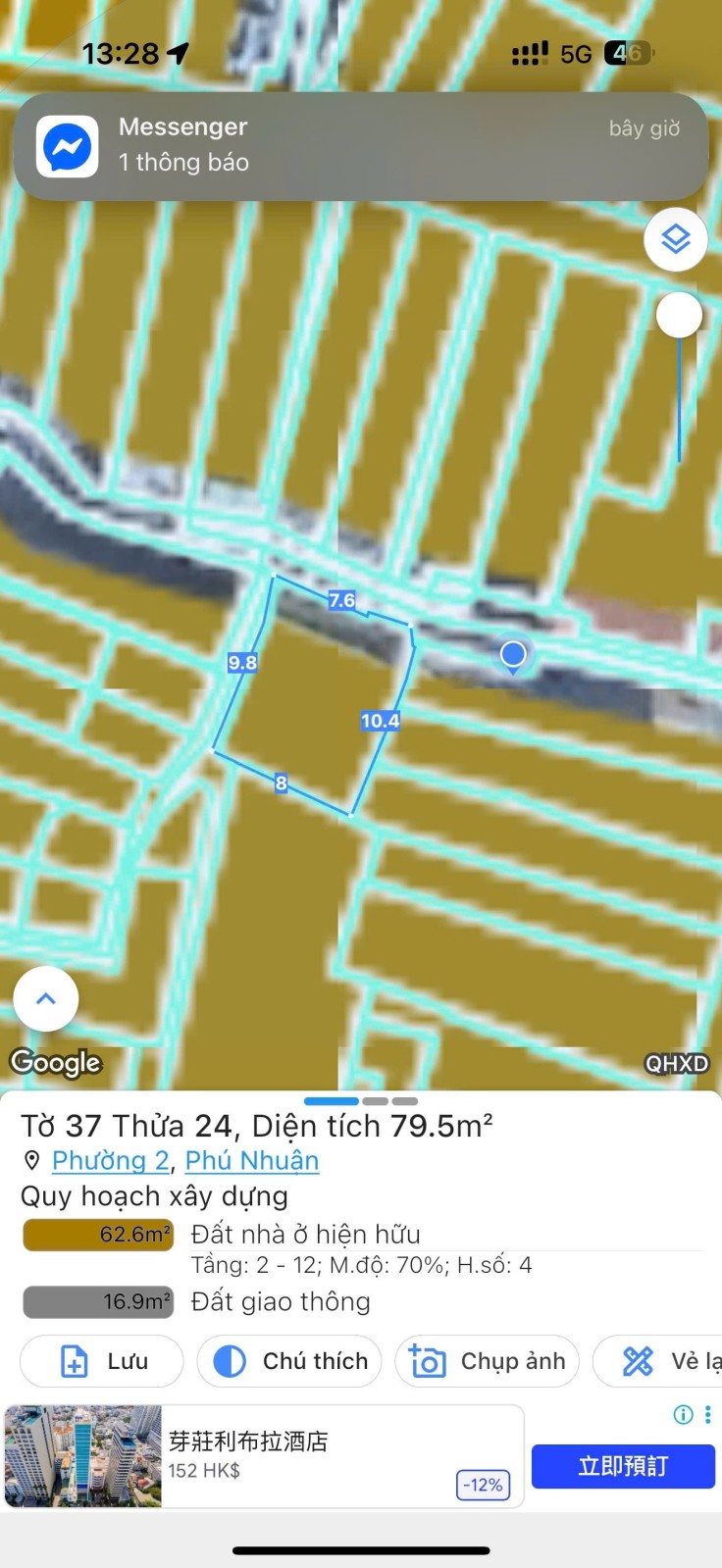This screenshot has width=722, height=1568.
Task: Expand the panel with the up-arrow button
Action: point(46,998)
